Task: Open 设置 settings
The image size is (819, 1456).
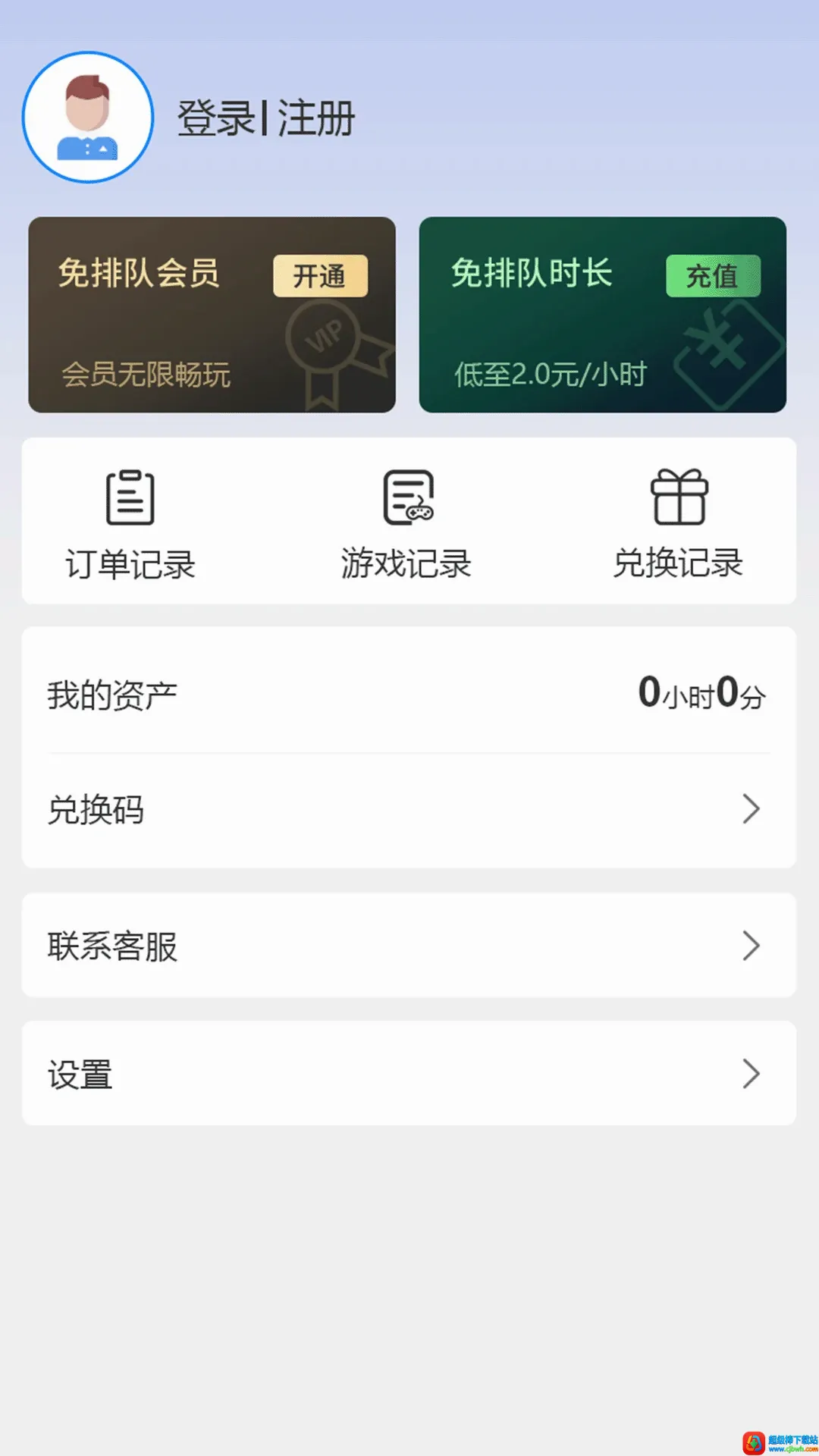Action: coord(409,1074)
